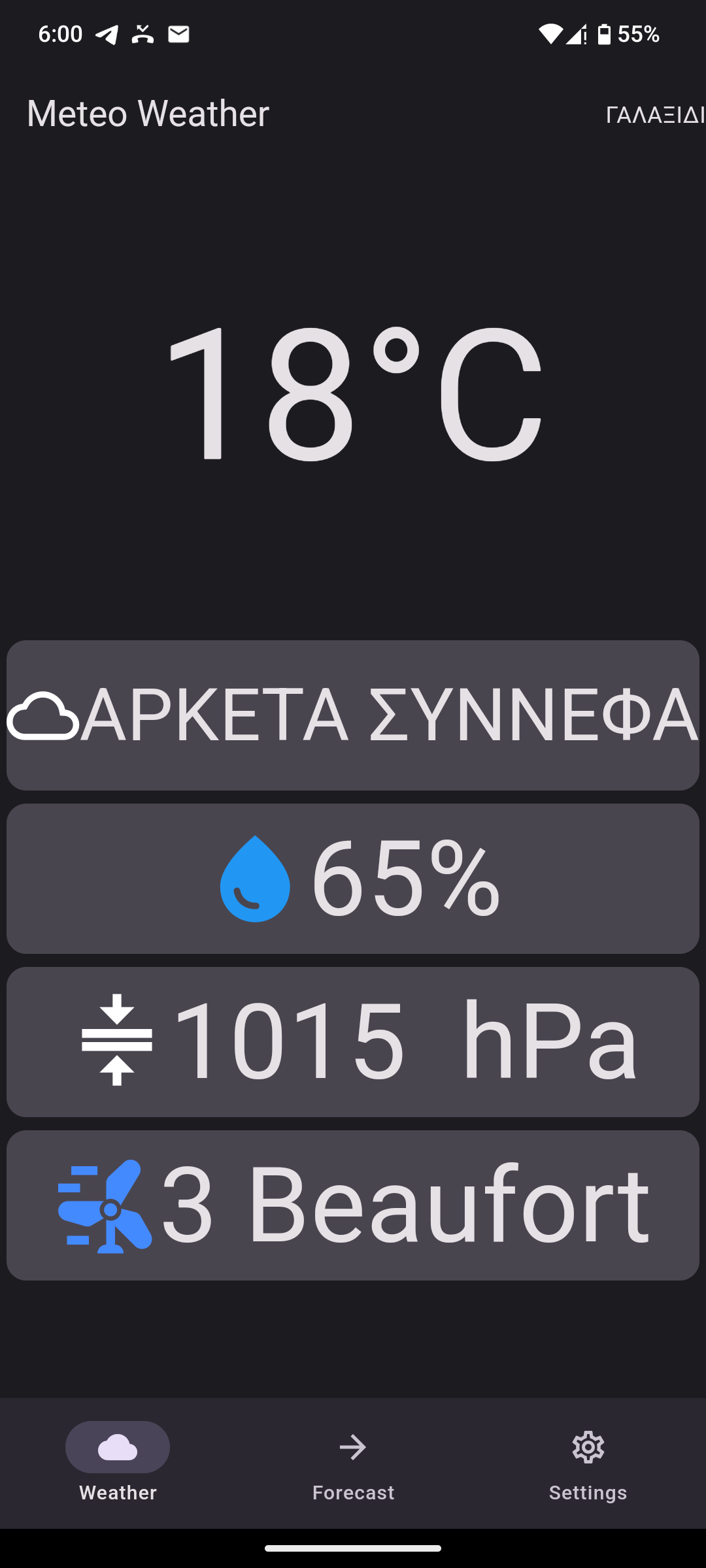Select the Weather tab
The height and width of the screenshot is (1568, 706).
click(118, 1462)
